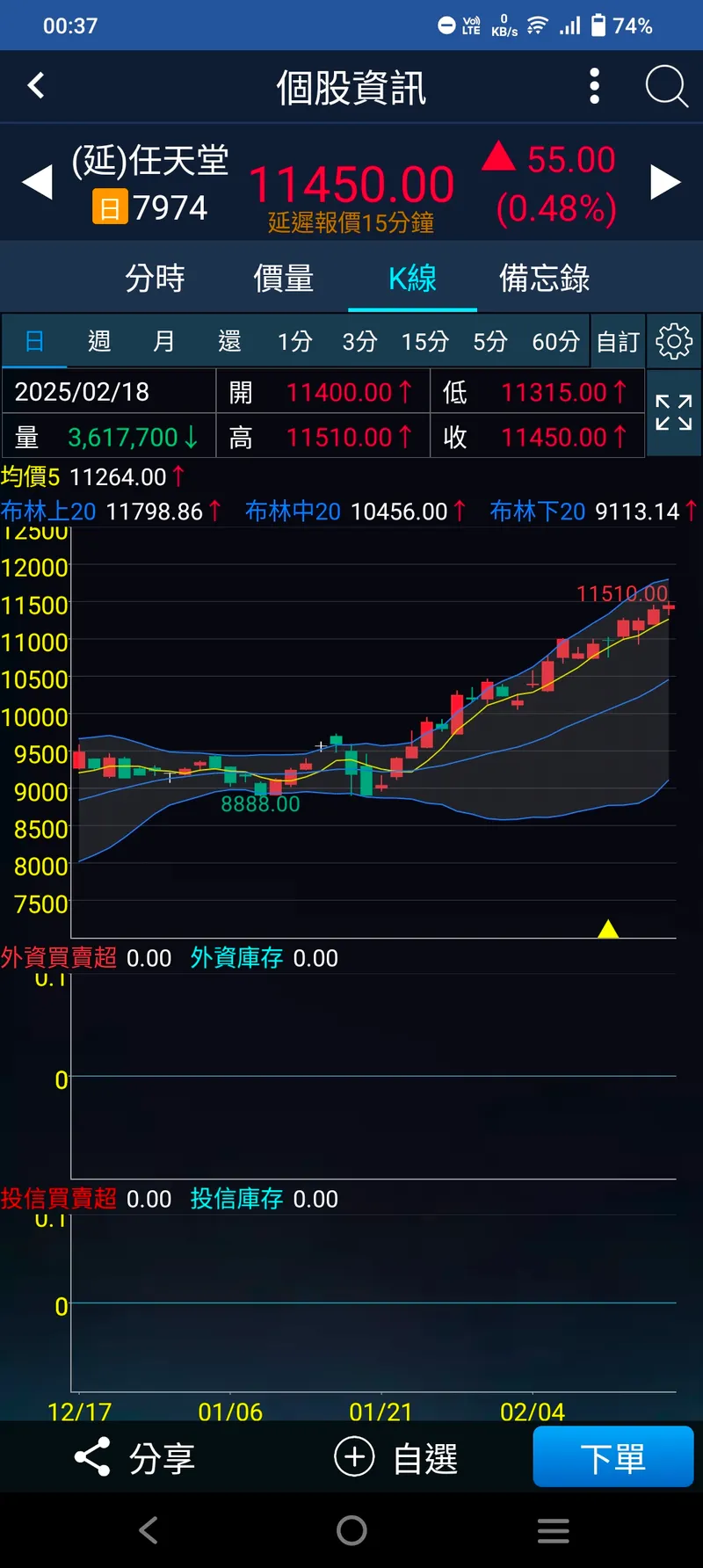
Task: Show next stock with right triangle
Action: (665, 183)
